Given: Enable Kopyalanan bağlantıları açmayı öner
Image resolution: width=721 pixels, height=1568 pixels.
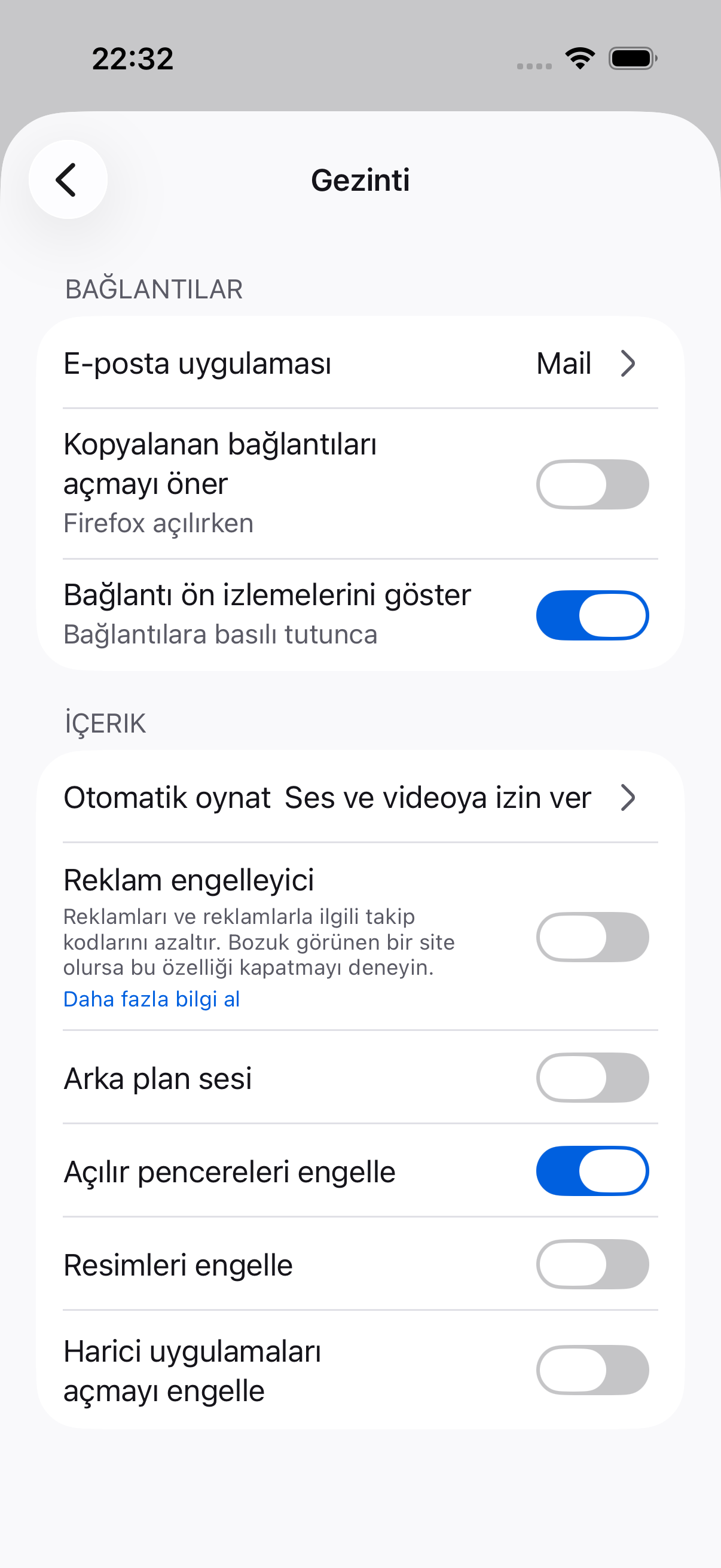Looking at the screenshot, I should pos(592,484).
